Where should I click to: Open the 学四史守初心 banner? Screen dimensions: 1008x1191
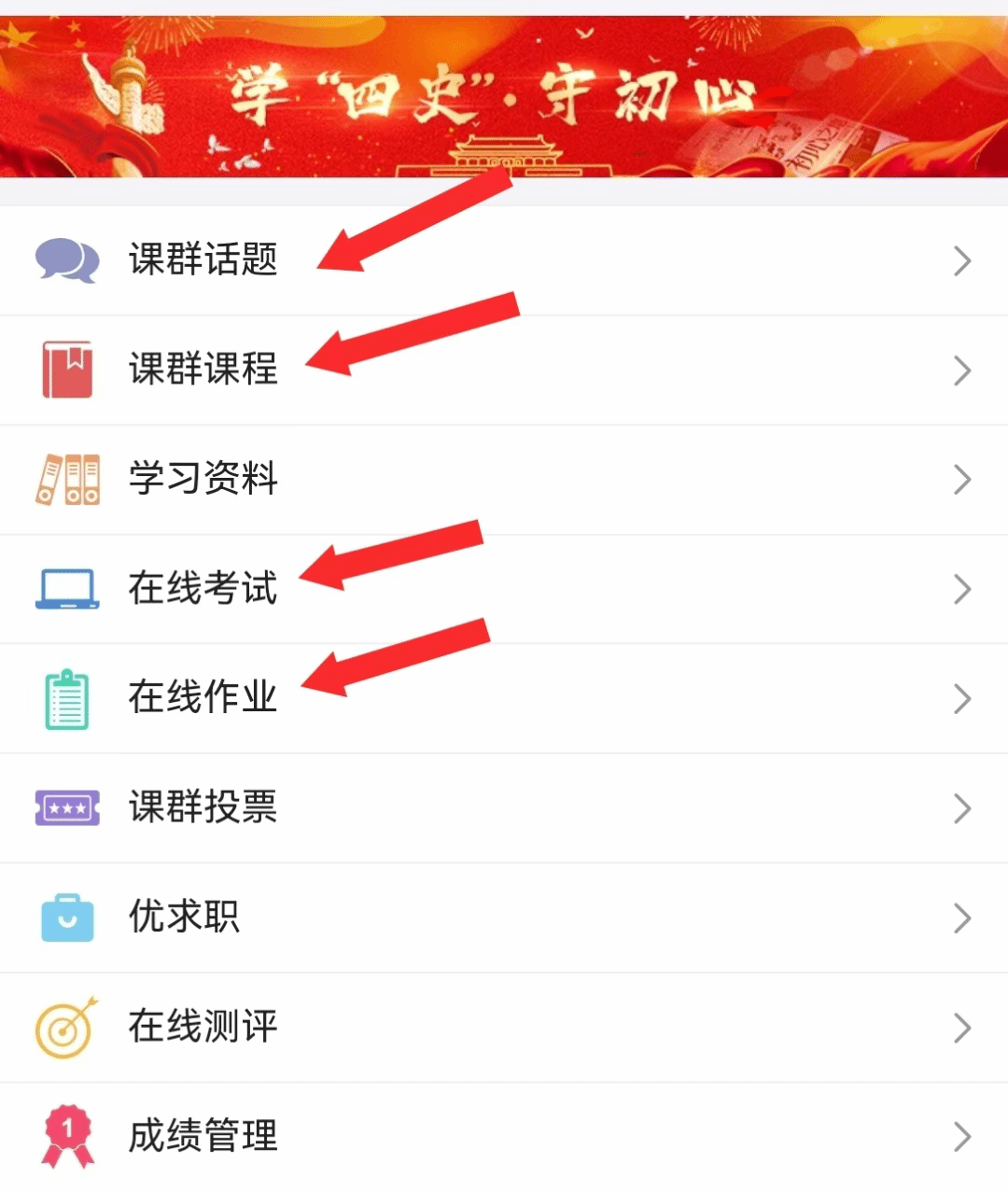pos(504,96)
